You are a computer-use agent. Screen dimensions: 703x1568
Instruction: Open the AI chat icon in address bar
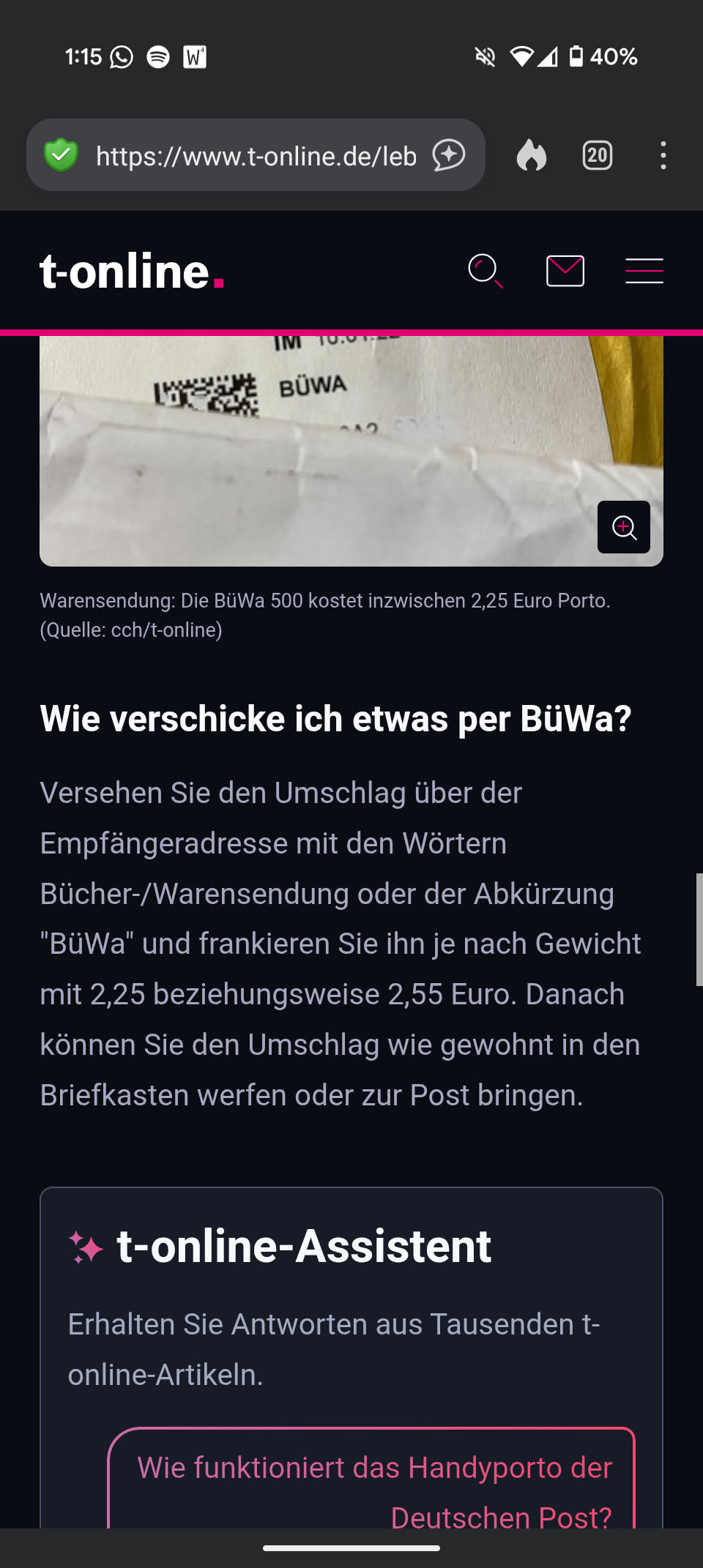click(448, 155)
